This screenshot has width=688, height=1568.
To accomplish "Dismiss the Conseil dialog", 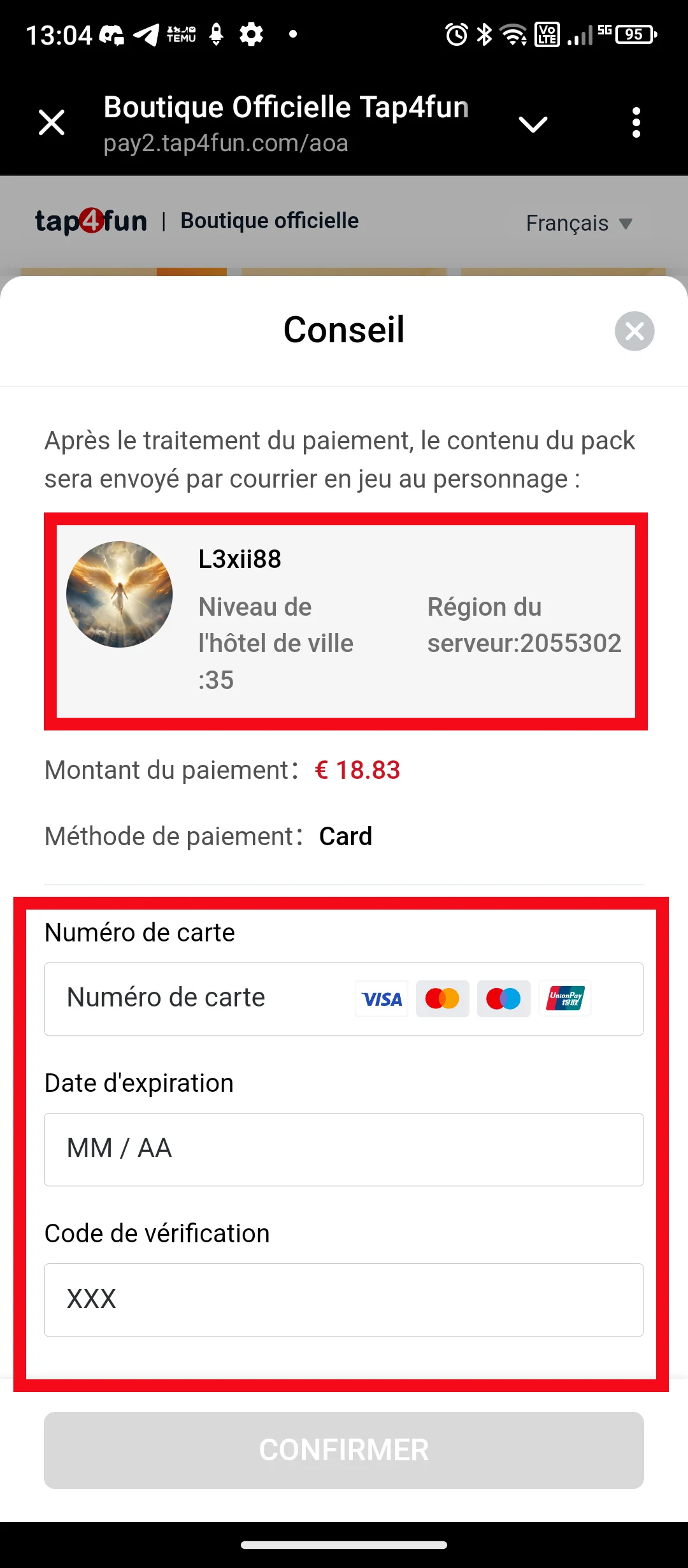I will click(634, 331).
